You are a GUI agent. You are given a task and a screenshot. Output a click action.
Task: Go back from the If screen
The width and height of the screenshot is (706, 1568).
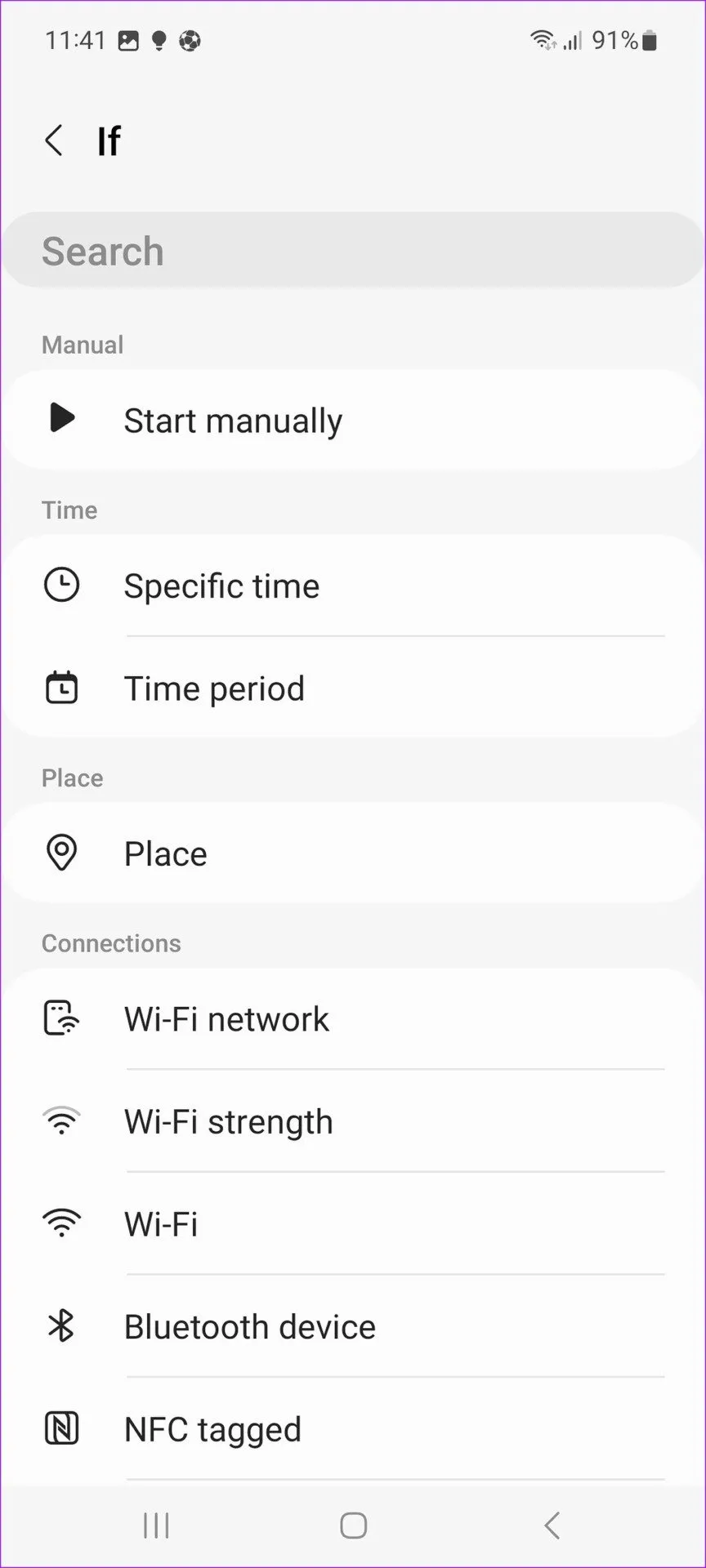pyautogui.click(x=54, y=140)
